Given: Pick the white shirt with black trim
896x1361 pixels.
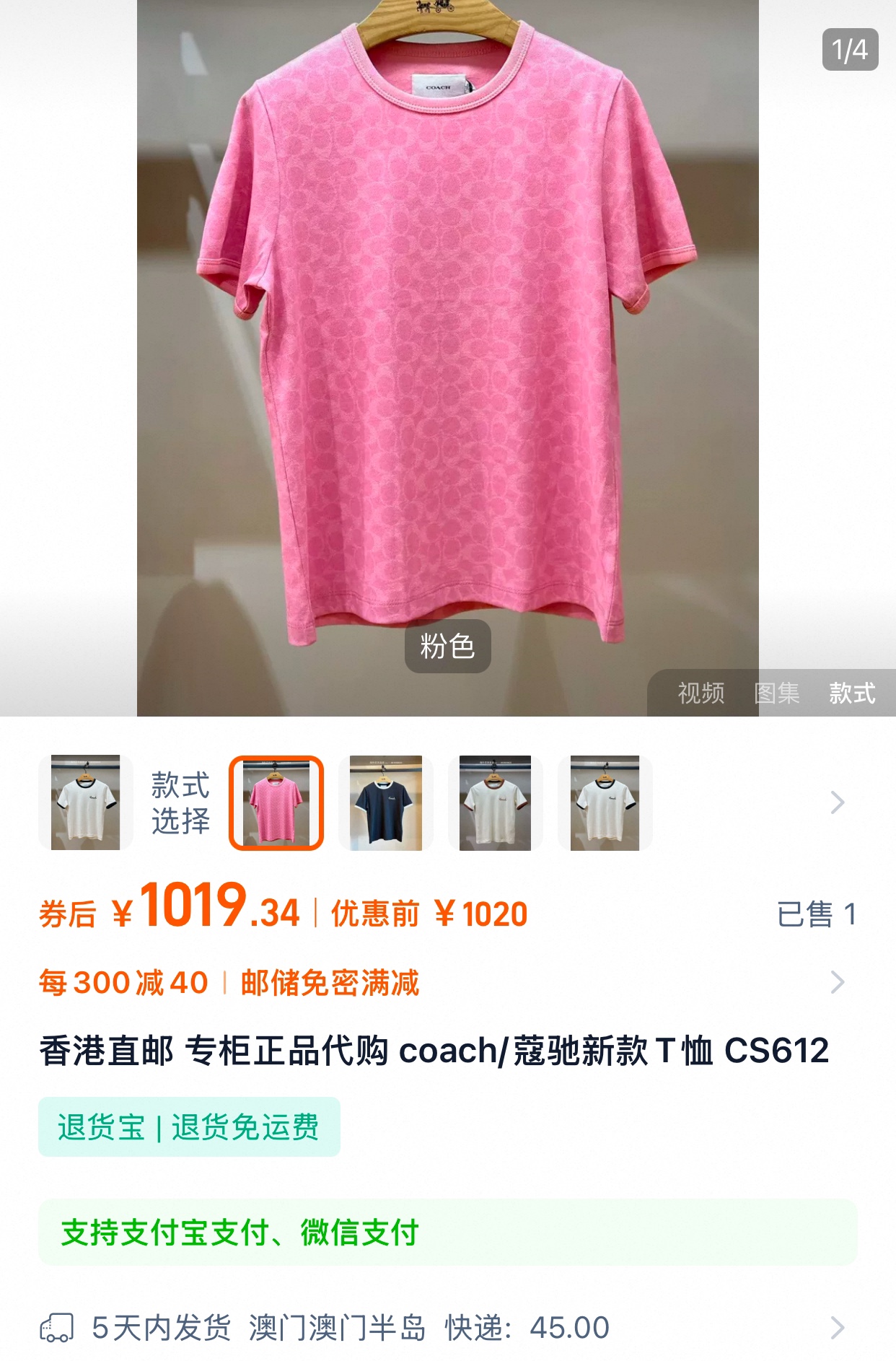Looking at the screenshot, I should pyautogui.click(x=605, y=802).
